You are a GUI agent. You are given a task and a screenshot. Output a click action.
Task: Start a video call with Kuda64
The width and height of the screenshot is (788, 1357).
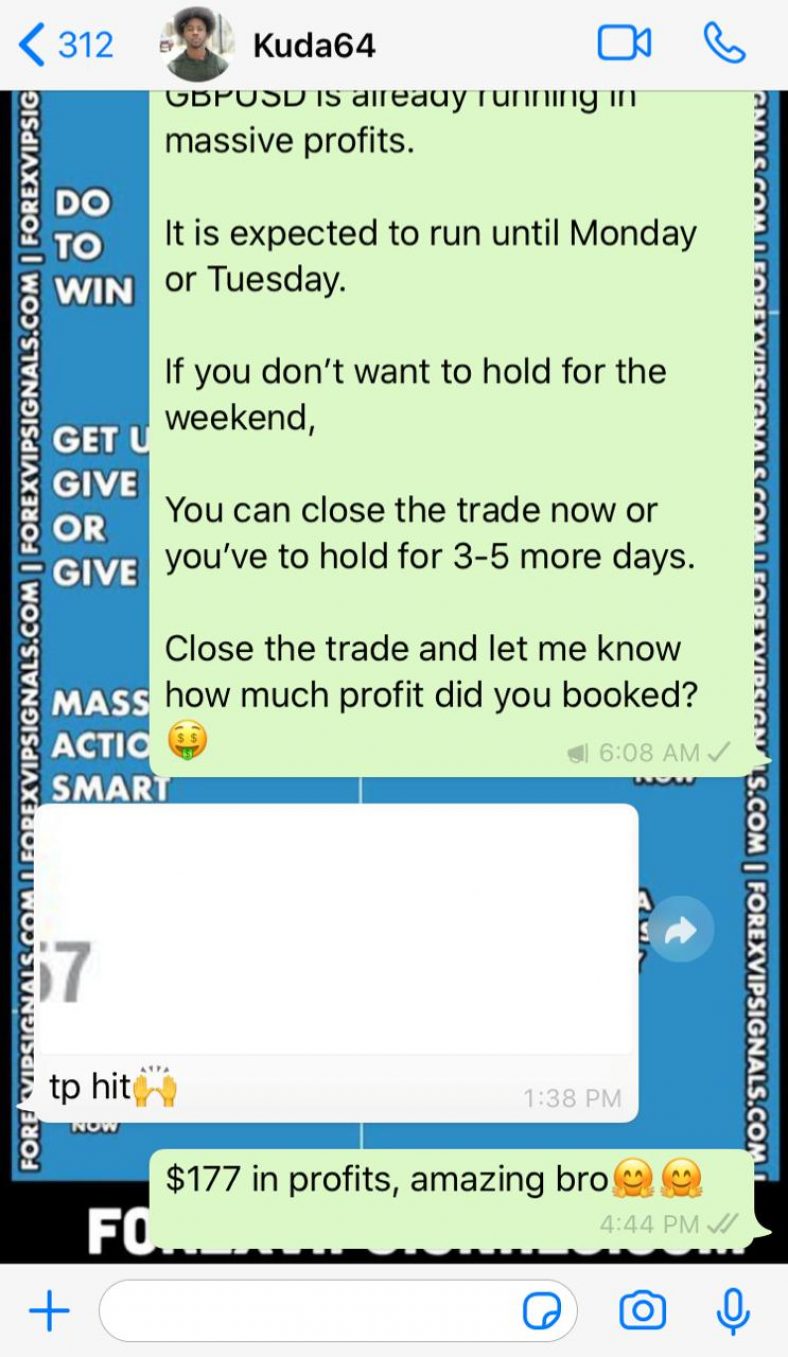pyautogui.click(x=624, y=43)
